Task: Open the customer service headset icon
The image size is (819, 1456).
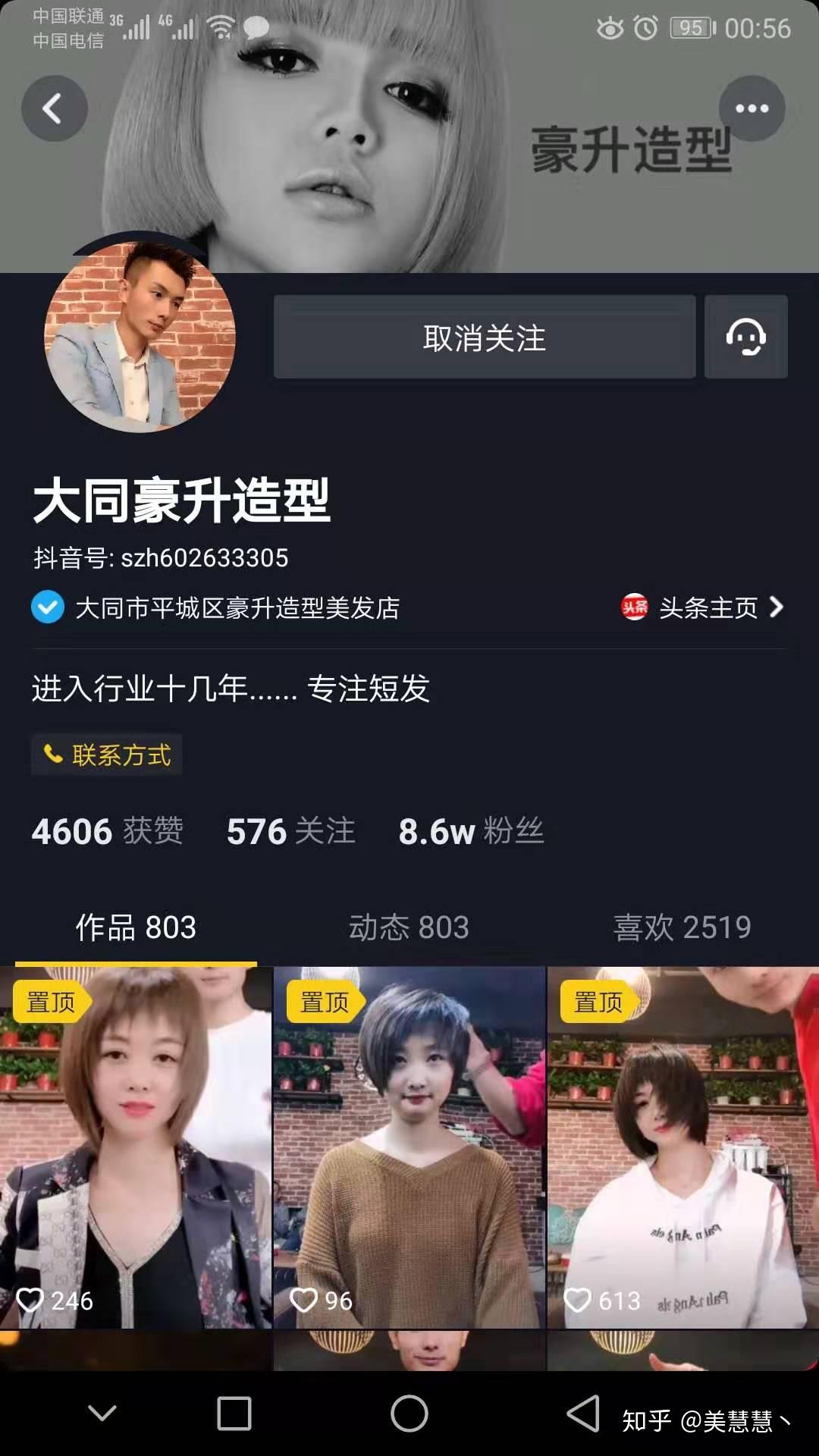Action: 745,337
